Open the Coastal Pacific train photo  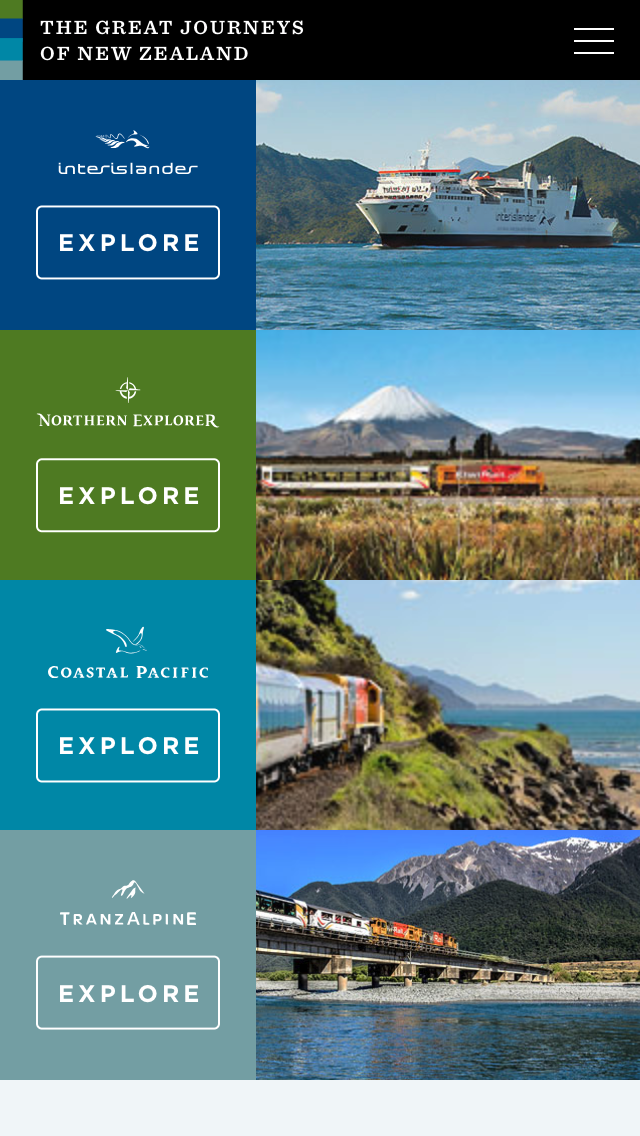(448, 705)
